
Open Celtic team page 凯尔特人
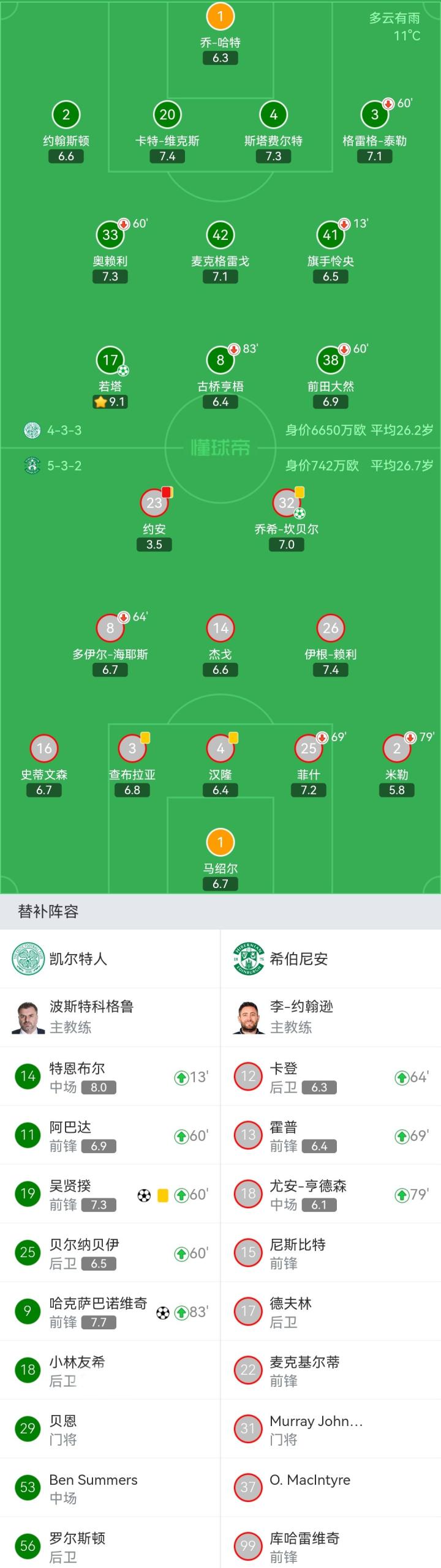(78, 959)
